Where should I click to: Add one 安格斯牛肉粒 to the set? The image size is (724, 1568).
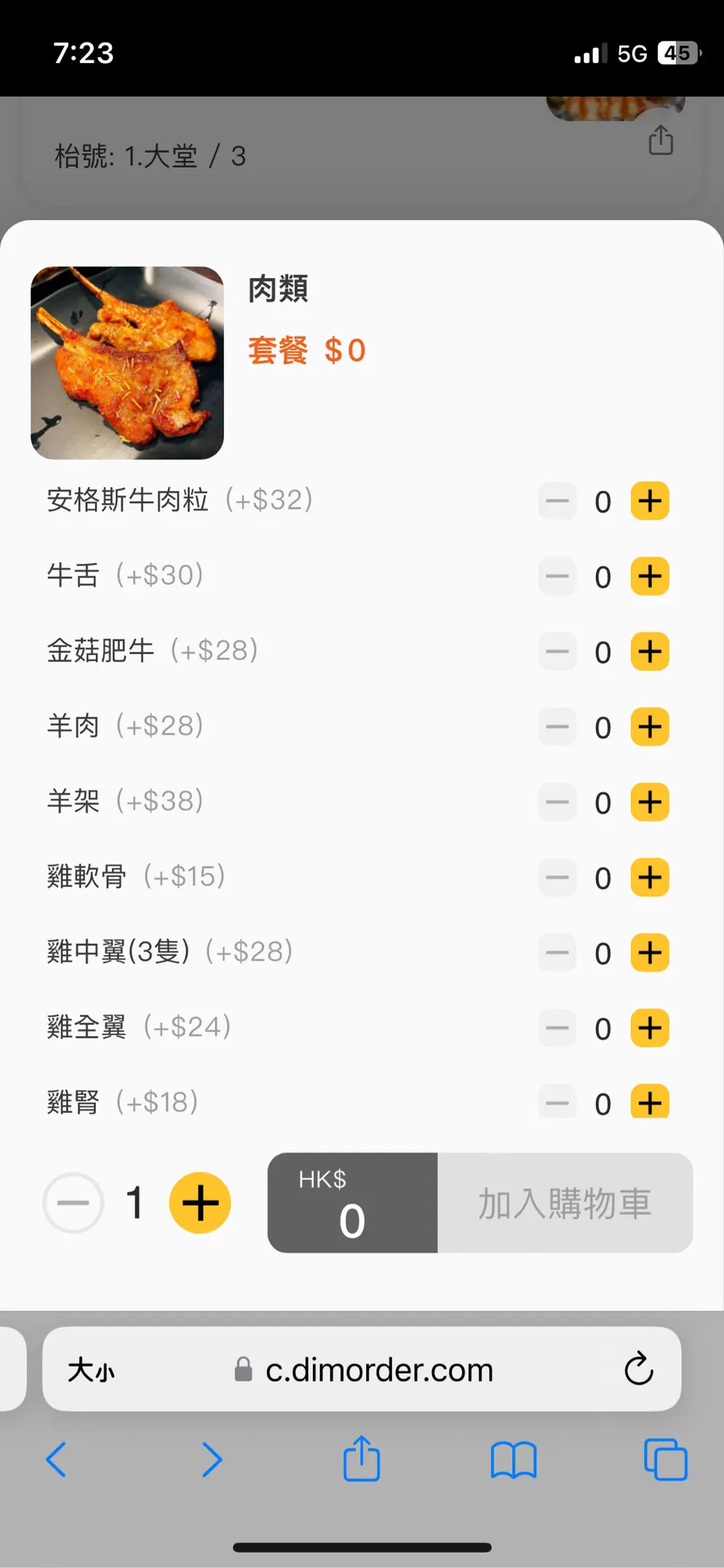649,501
